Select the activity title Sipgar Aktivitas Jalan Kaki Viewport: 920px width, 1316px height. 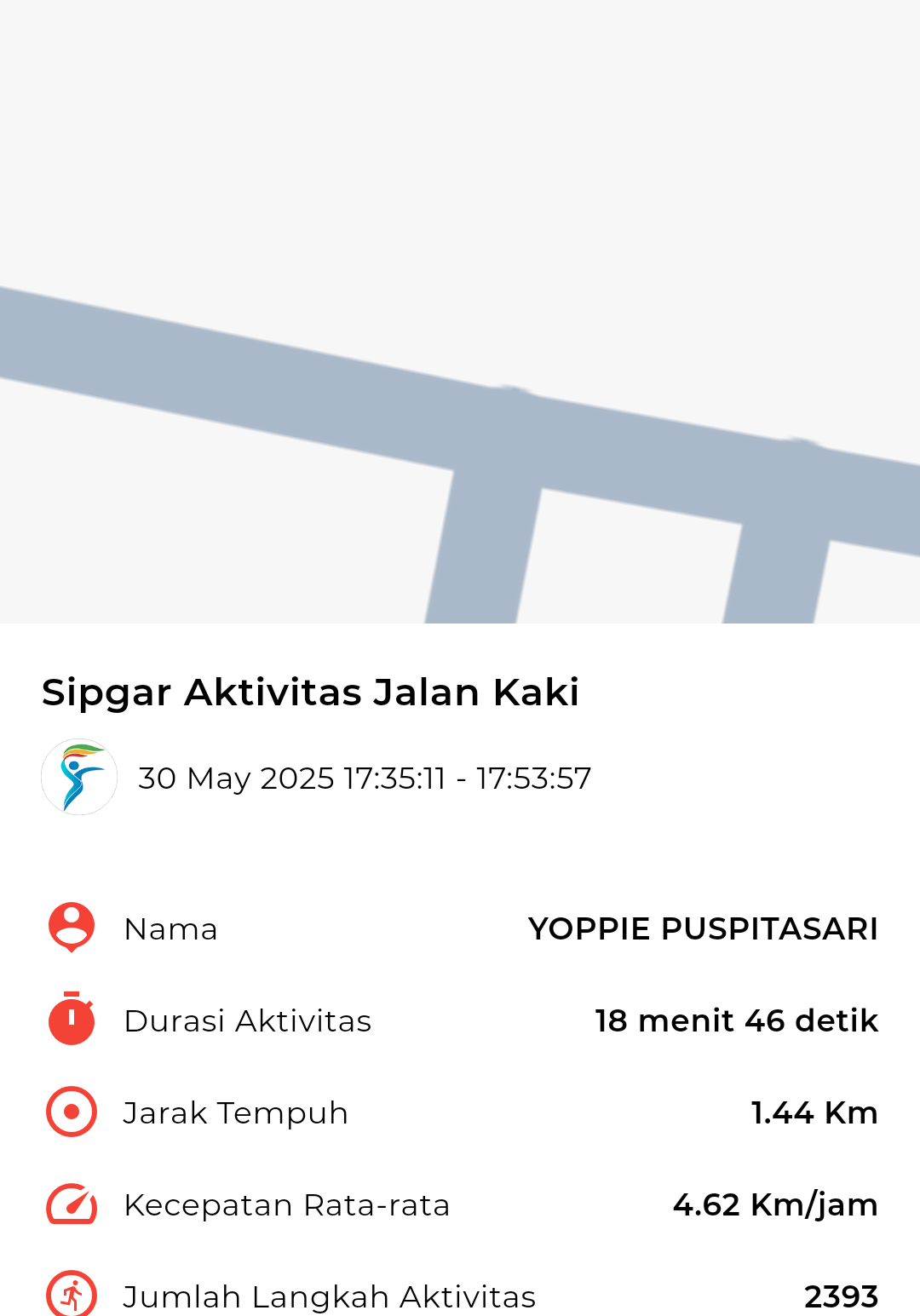pyautogui.click(x=310, y=692)
